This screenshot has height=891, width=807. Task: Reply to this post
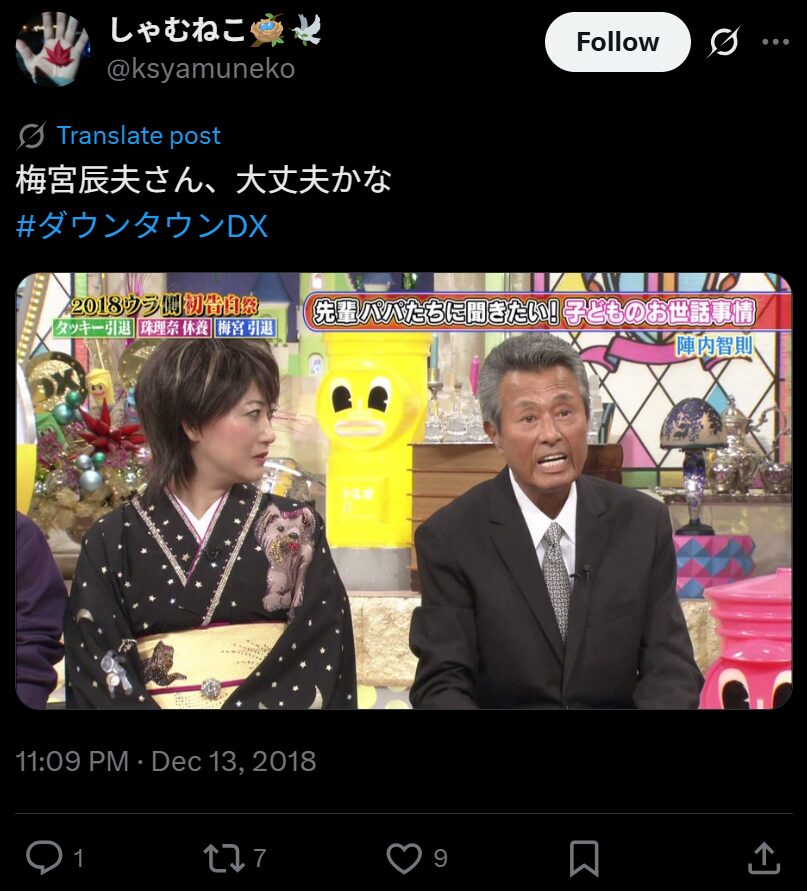tap(45, 857)
